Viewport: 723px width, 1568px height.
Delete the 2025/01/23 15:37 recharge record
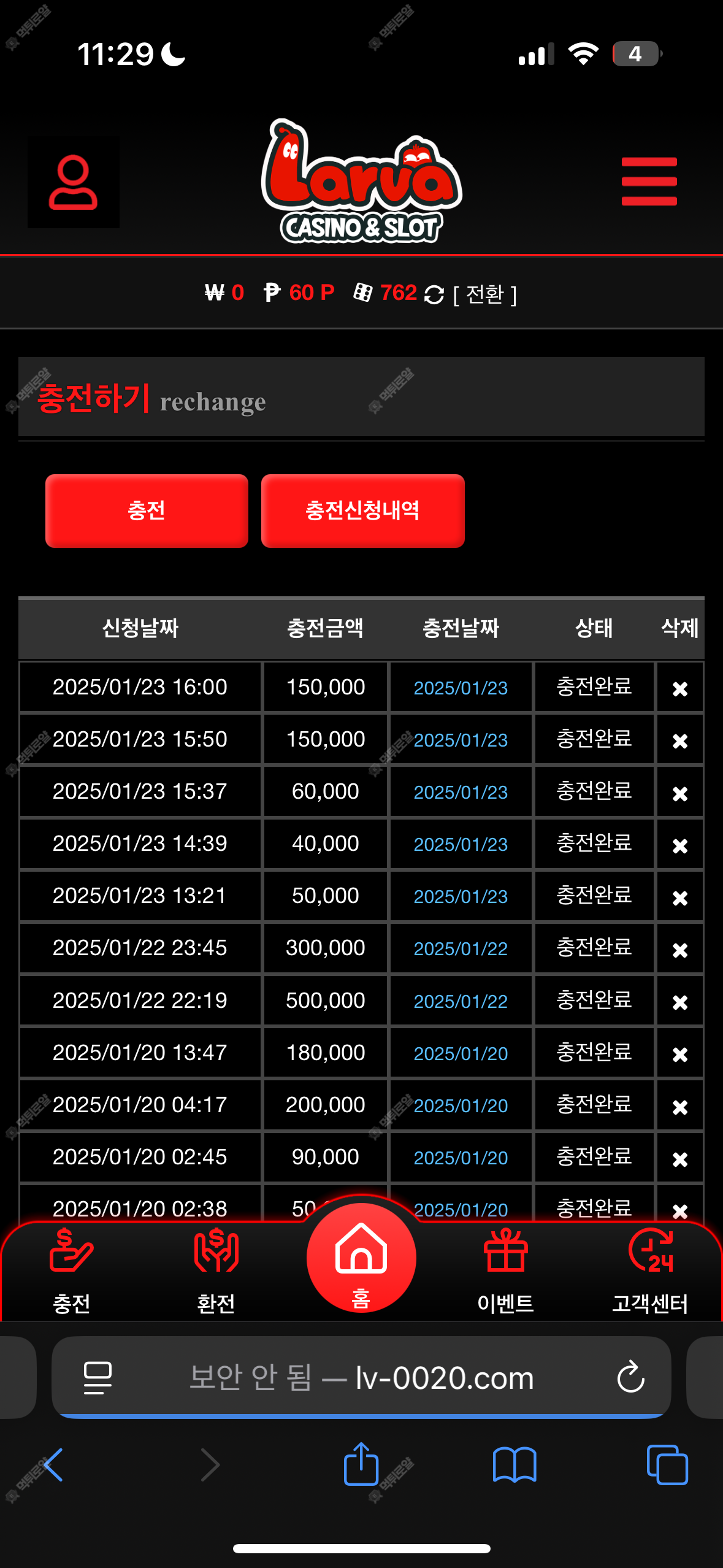679,793
